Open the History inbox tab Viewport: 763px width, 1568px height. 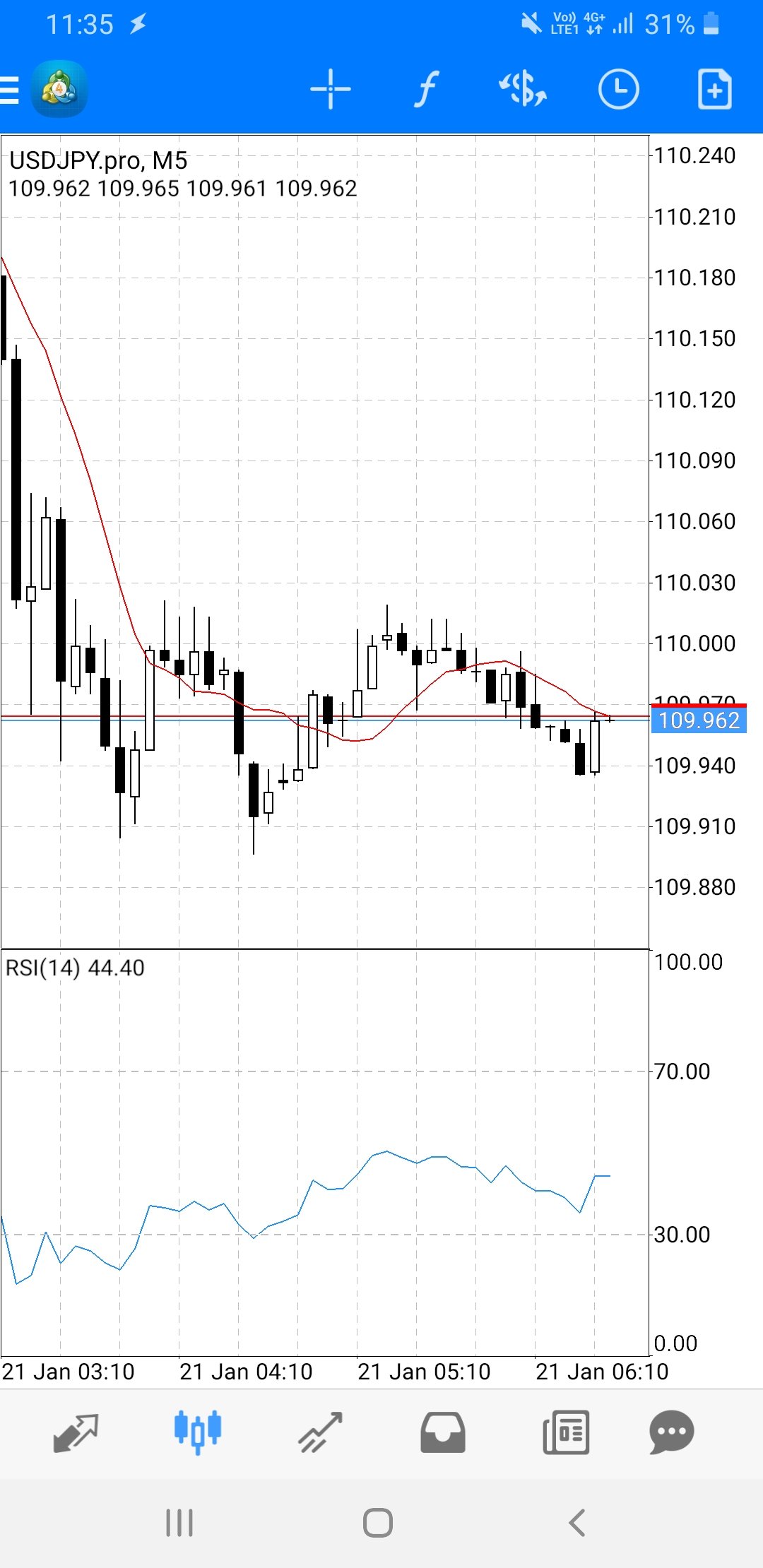tap(443, 1432)
